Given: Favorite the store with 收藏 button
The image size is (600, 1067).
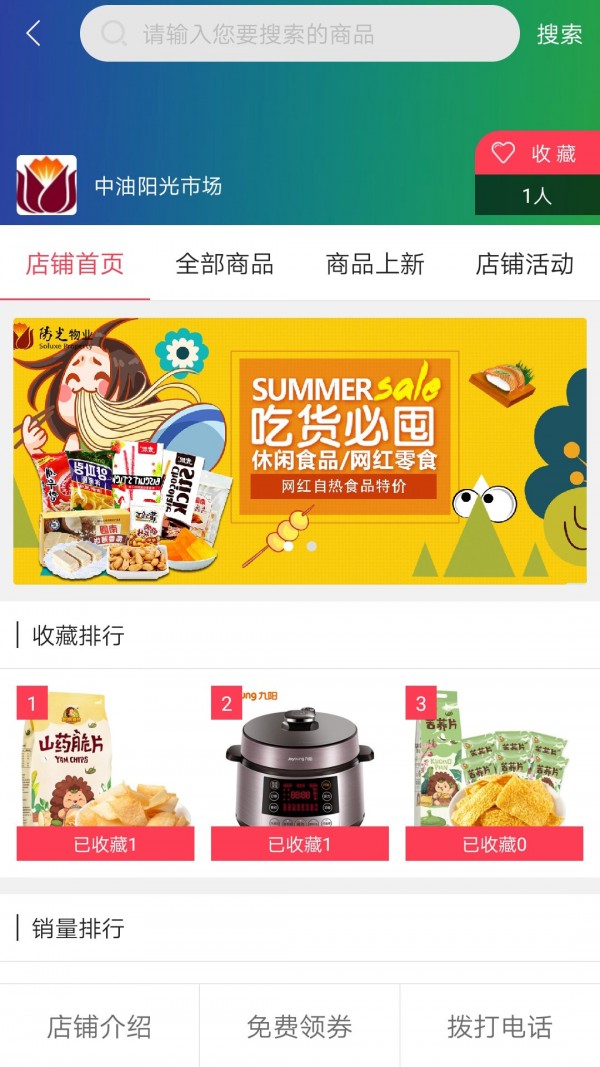Looking at the screenshot, I should tap(536, 153).
